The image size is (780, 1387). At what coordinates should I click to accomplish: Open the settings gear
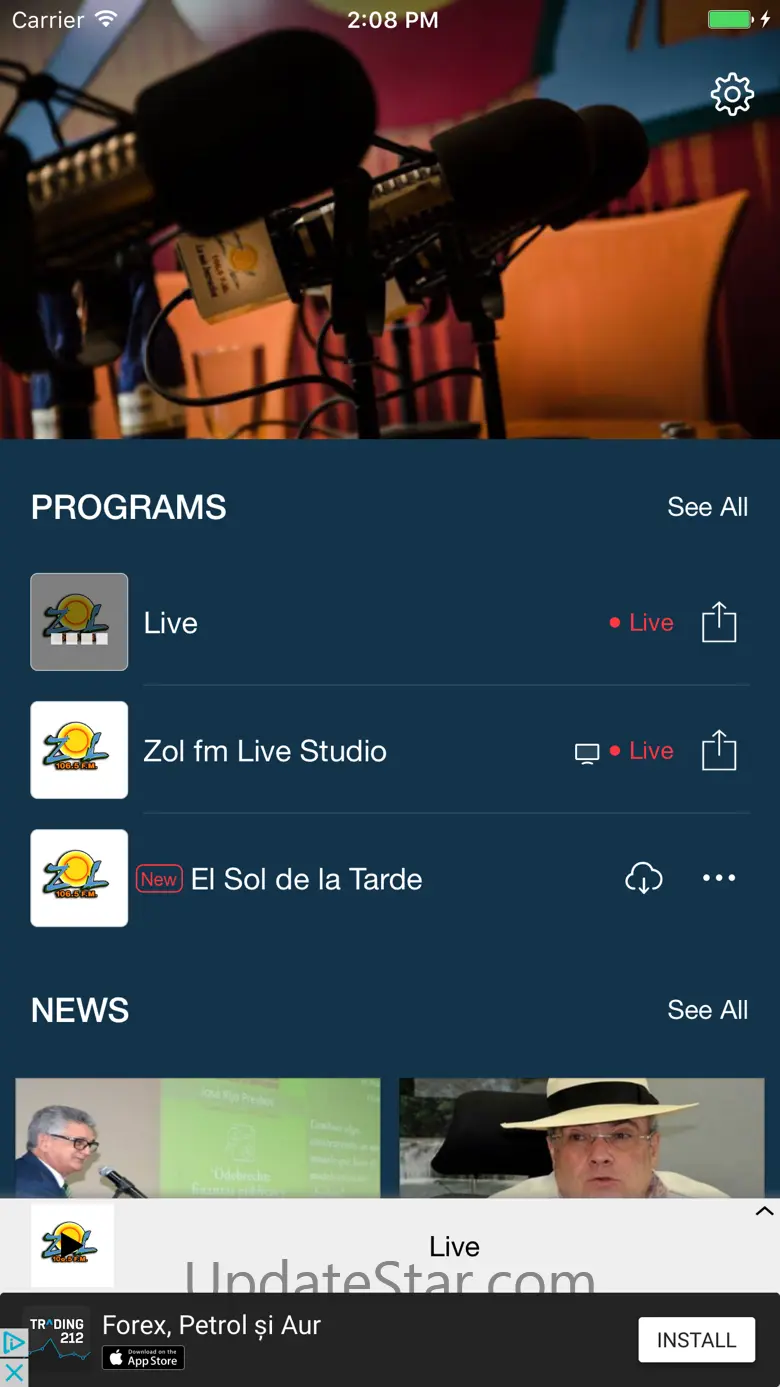point(732,94)
